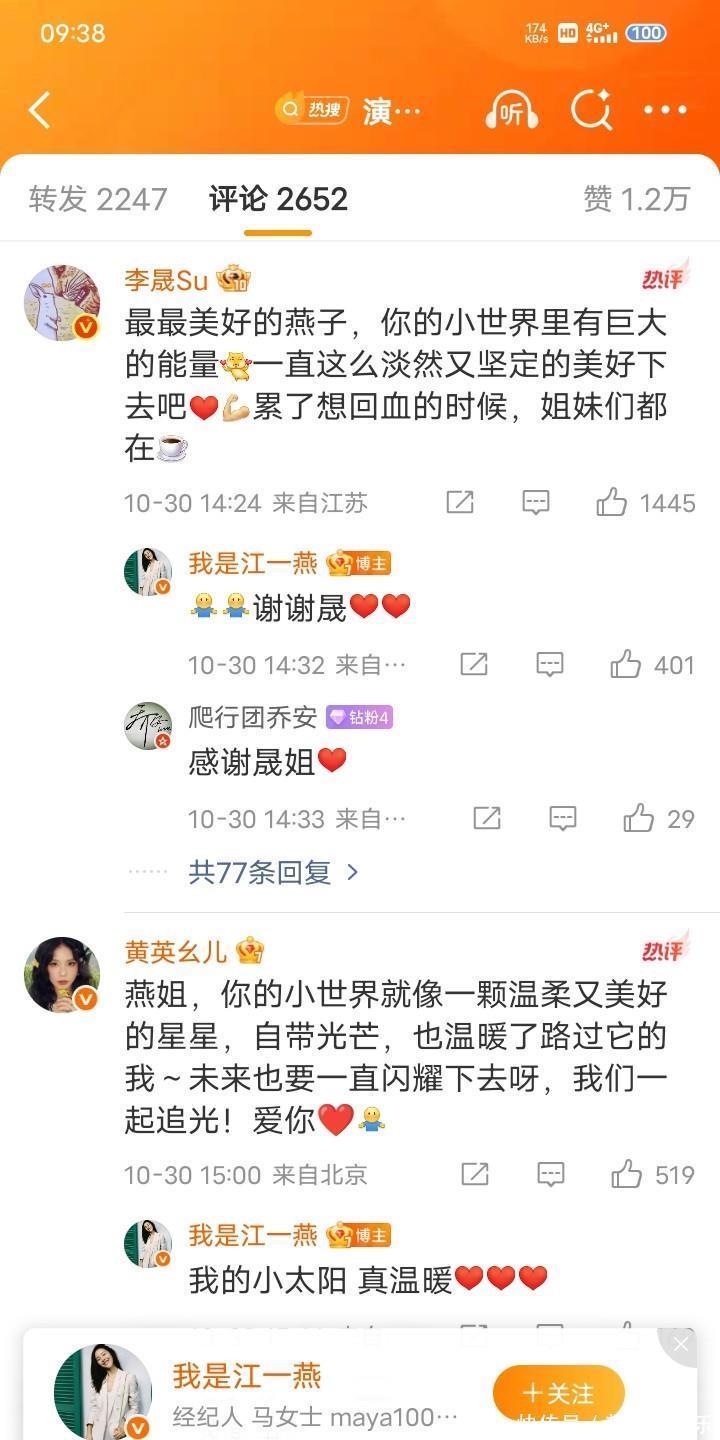
Task: Dismiss the follow suggestion banner
Action: click(x=681, y=1345)
